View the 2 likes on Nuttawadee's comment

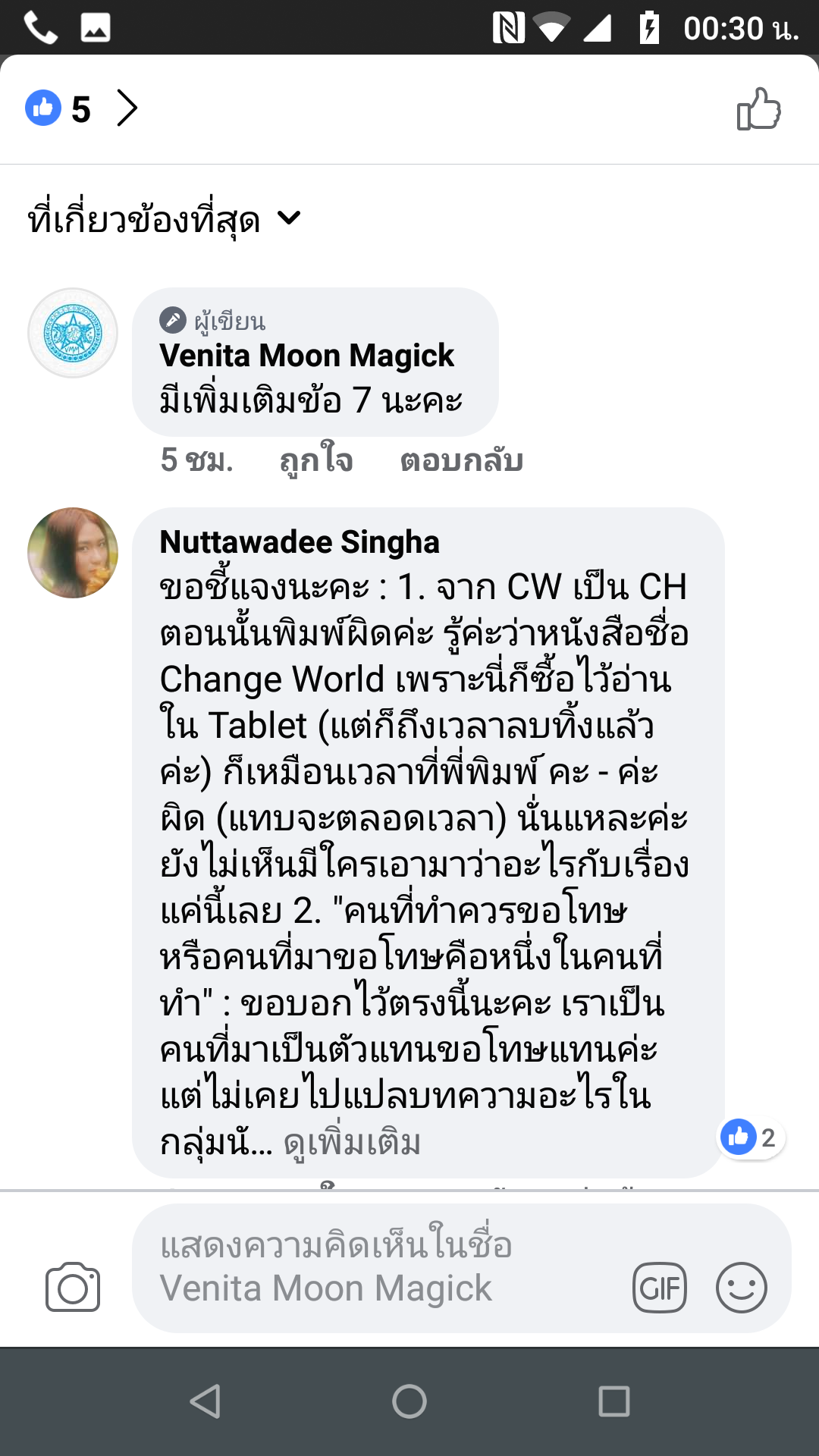coord(751,1137)
